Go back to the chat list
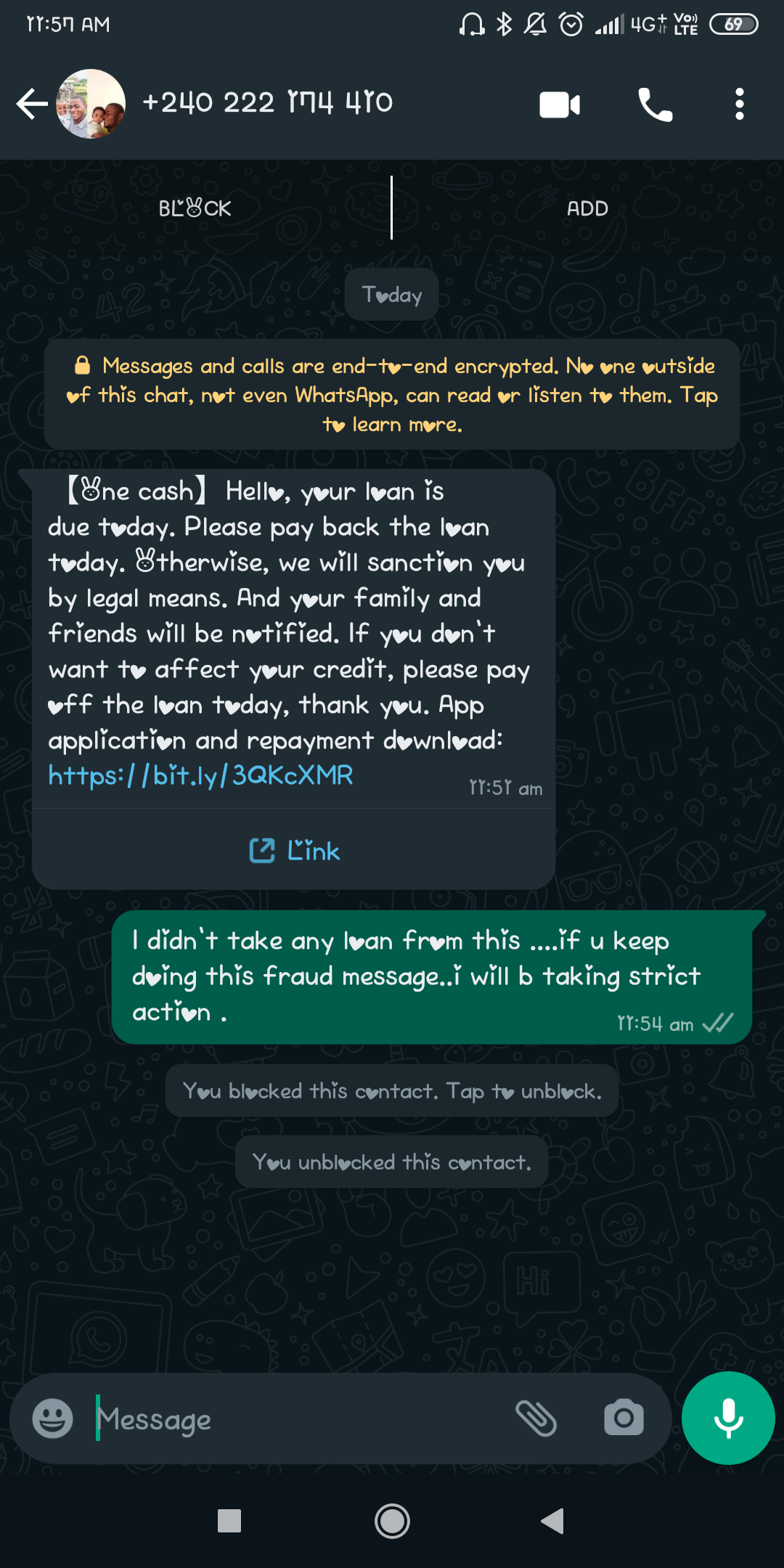 [33, 104]
